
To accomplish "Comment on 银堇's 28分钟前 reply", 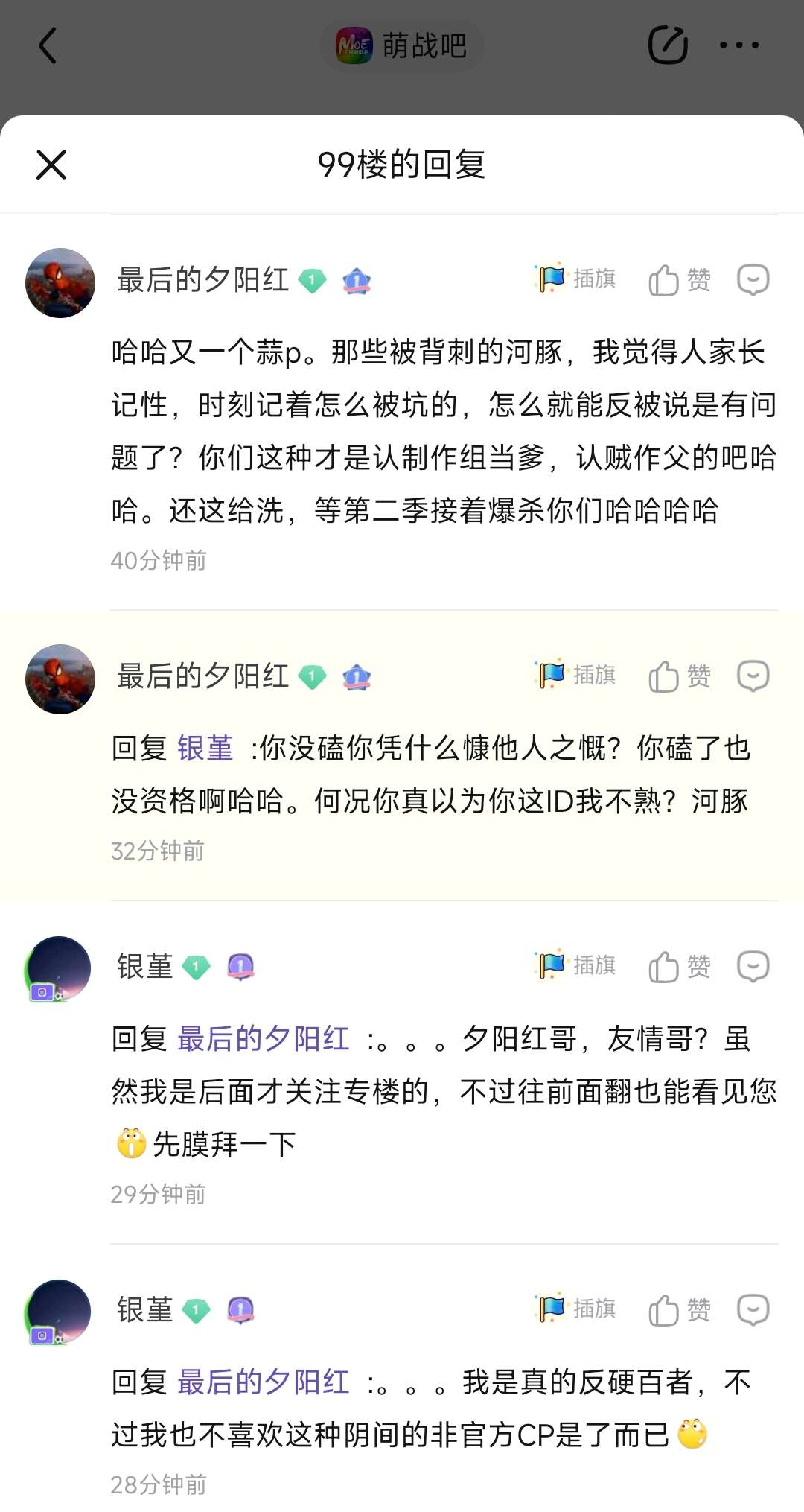I will tap(753, 1310).
